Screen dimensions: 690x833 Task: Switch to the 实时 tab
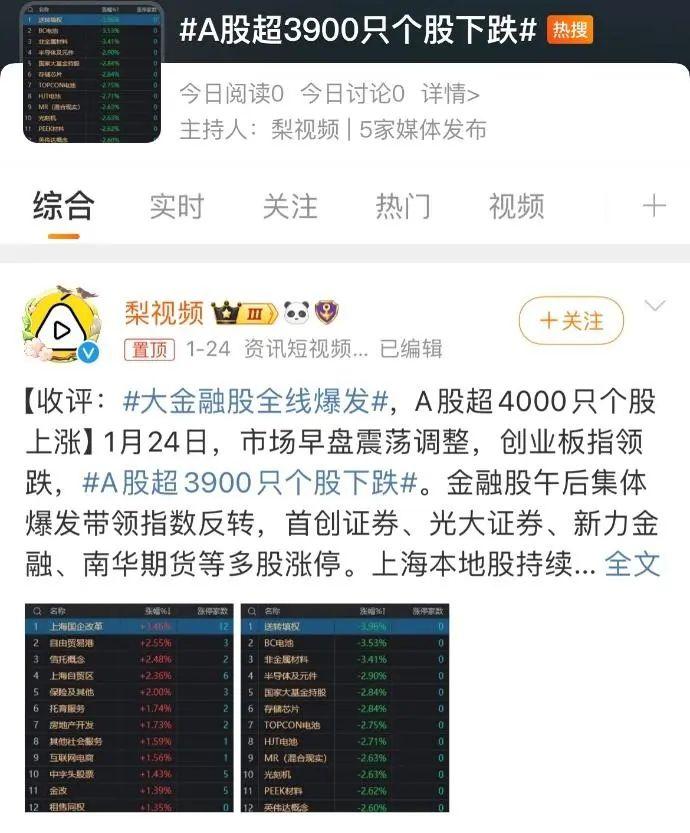[176, 206]
